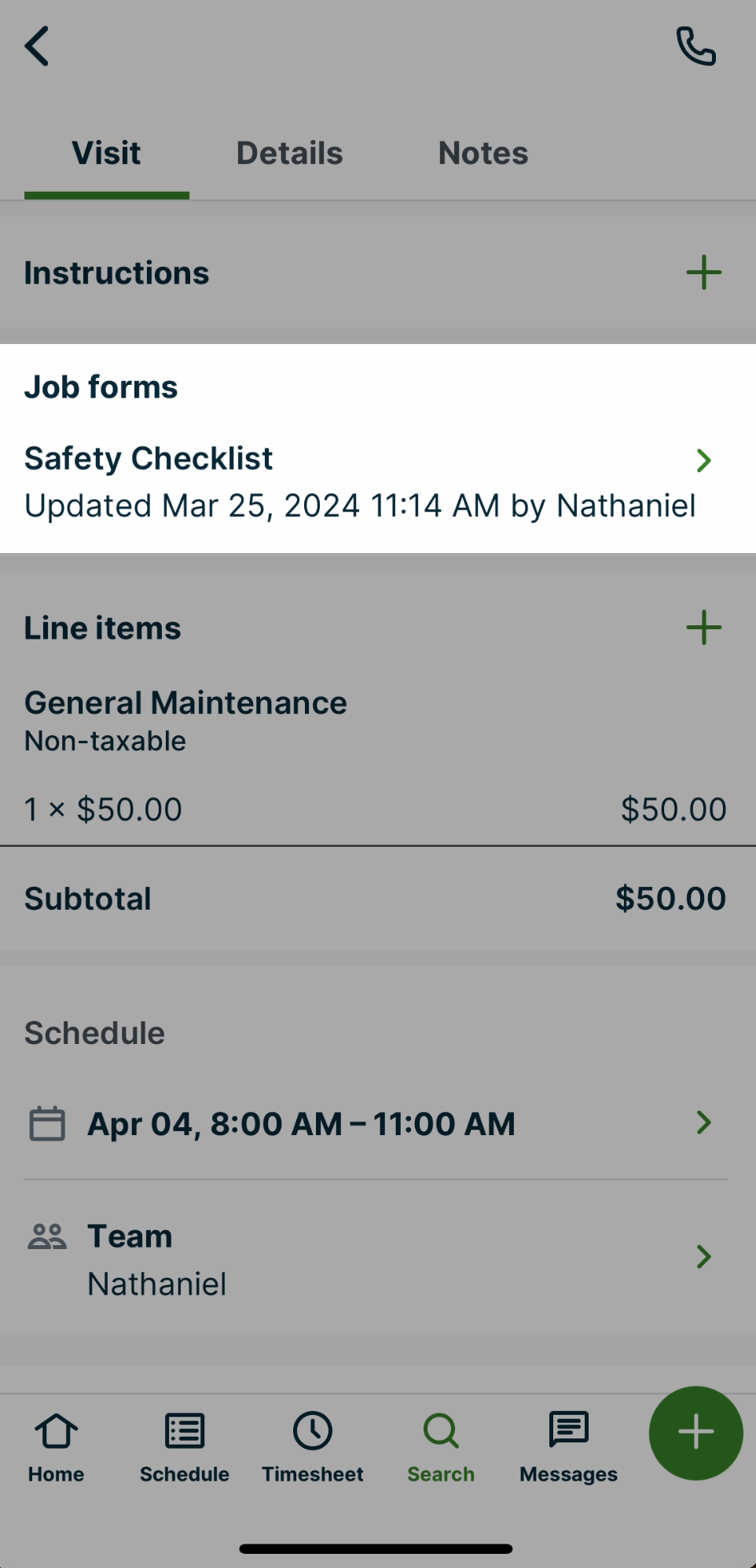Tap the General Maintenance line item
Image resolution: width=756 pixels, height=1568 pixels.
pyautogui.click(x=185, y=702)
